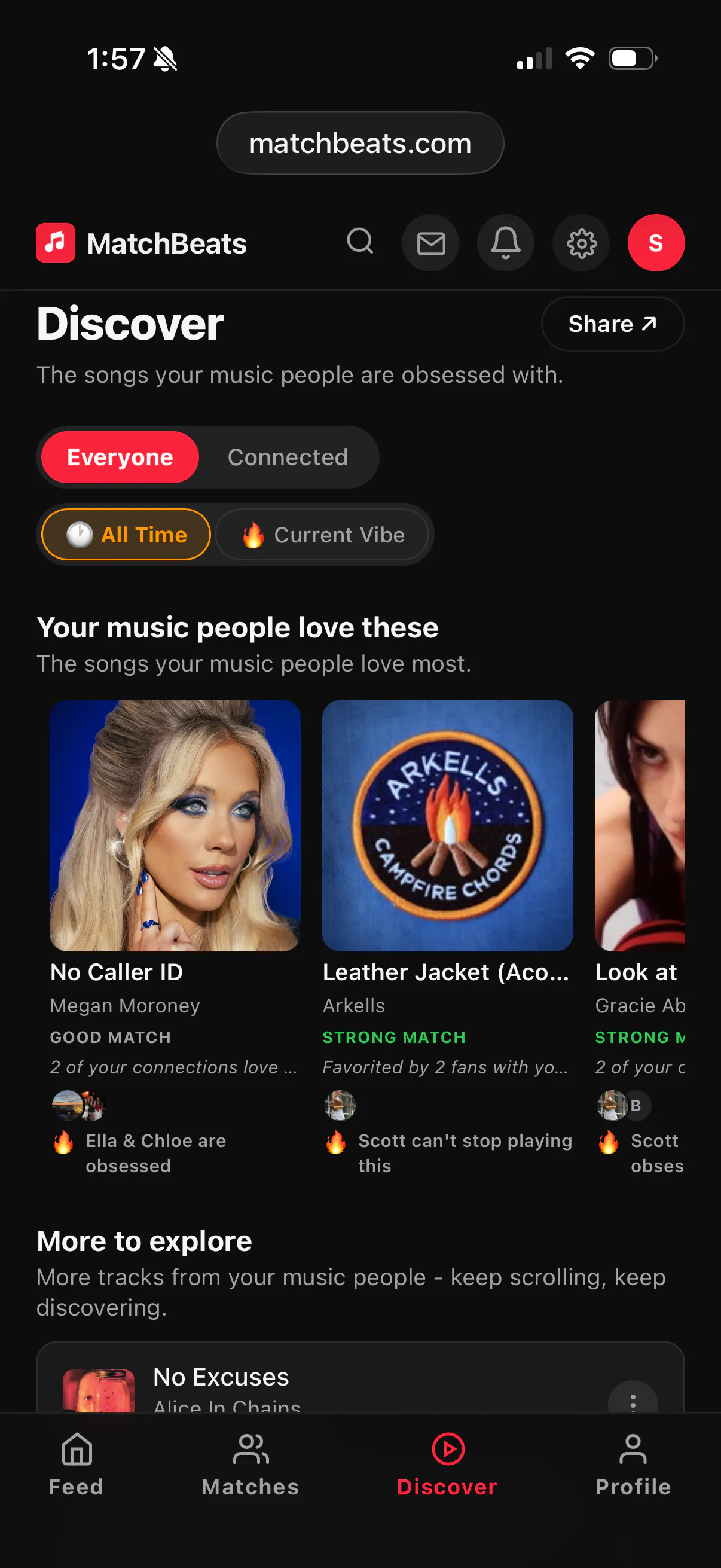This screenshot has width=721, height=1568.
Task: Open the messages envelope icon
Action: [x=431, y=243]
